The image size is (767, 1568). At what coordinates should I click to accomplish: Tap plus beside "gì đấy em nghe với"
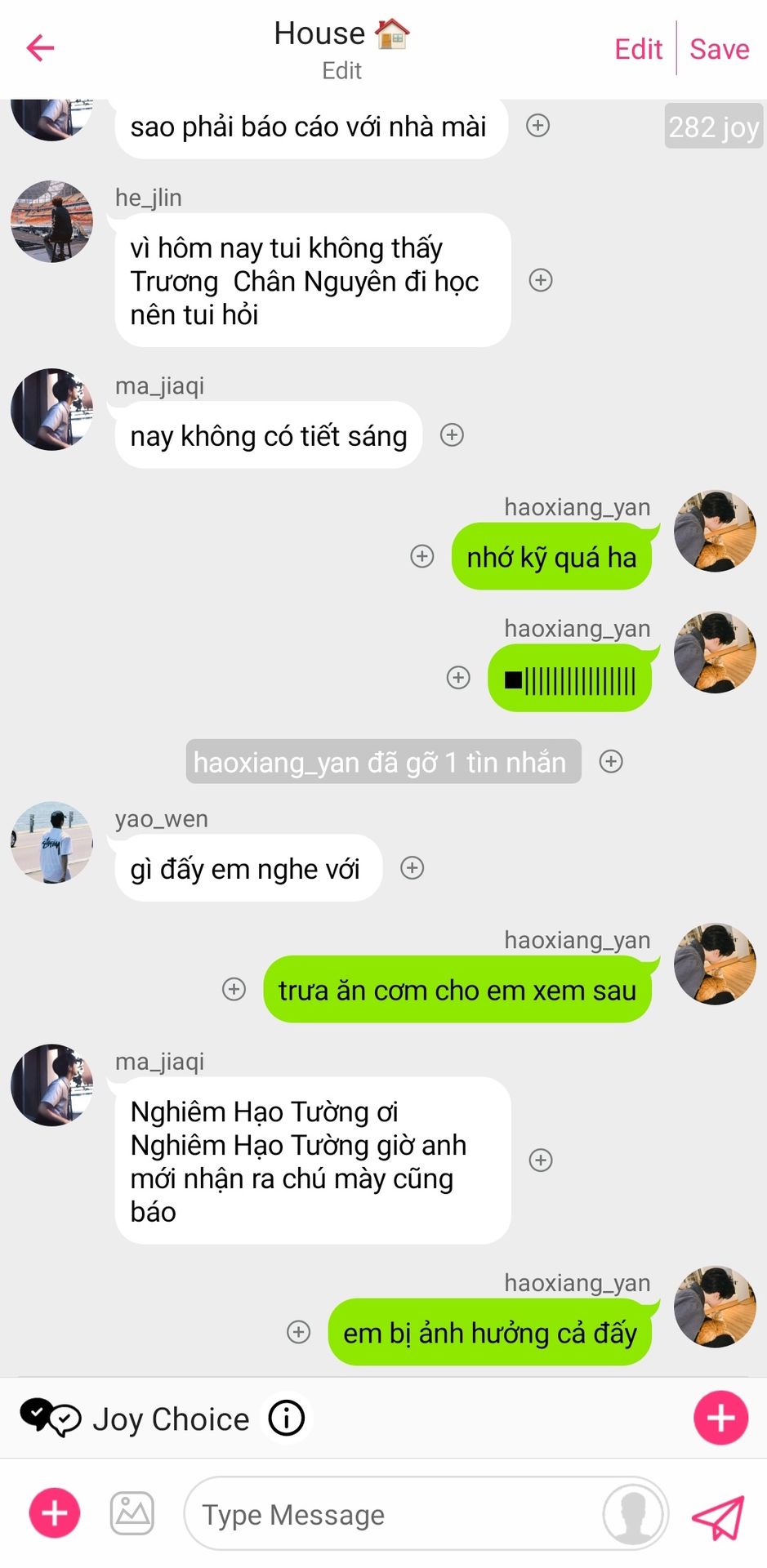point(412,868)
